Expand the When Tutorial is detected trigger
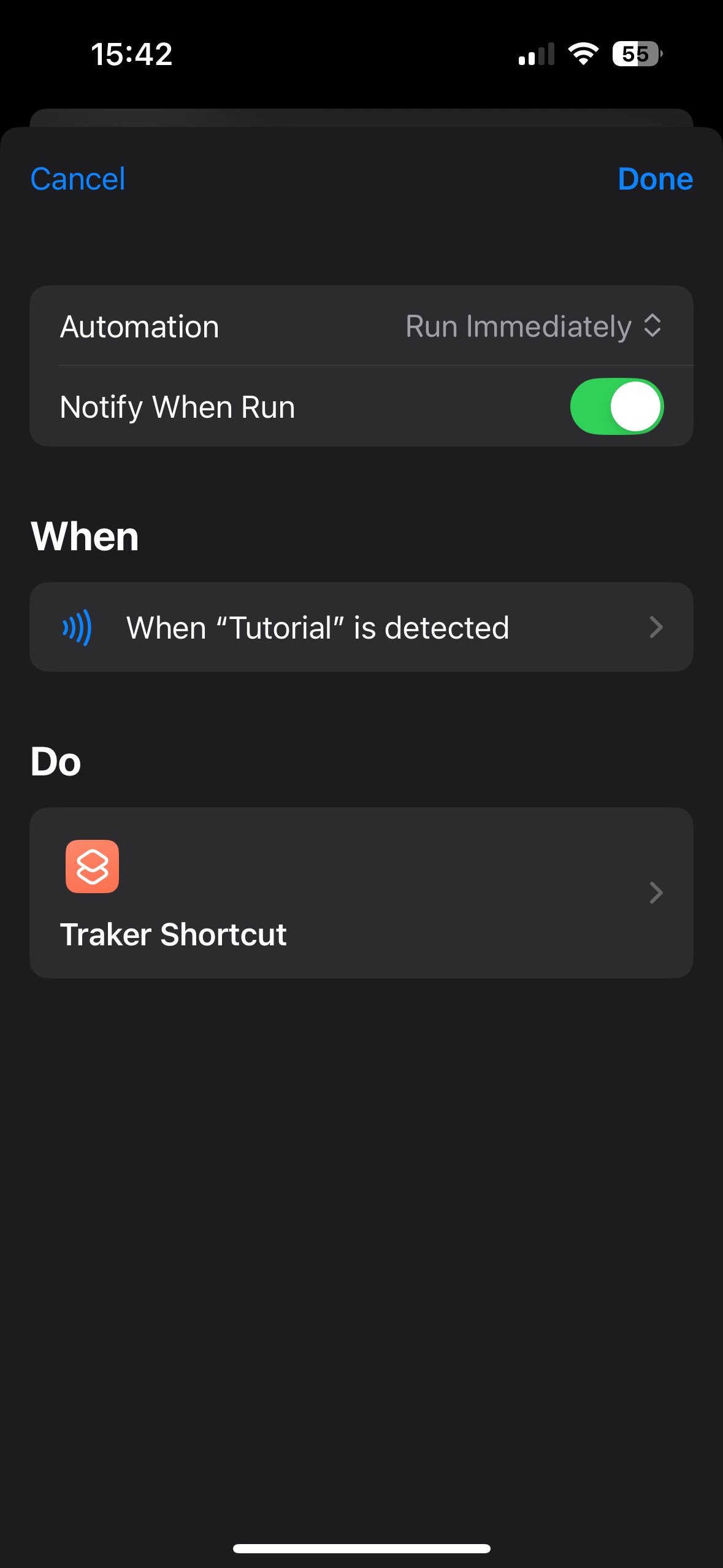The width and height of the screenshot is (723, 1568). coord(362,627)
